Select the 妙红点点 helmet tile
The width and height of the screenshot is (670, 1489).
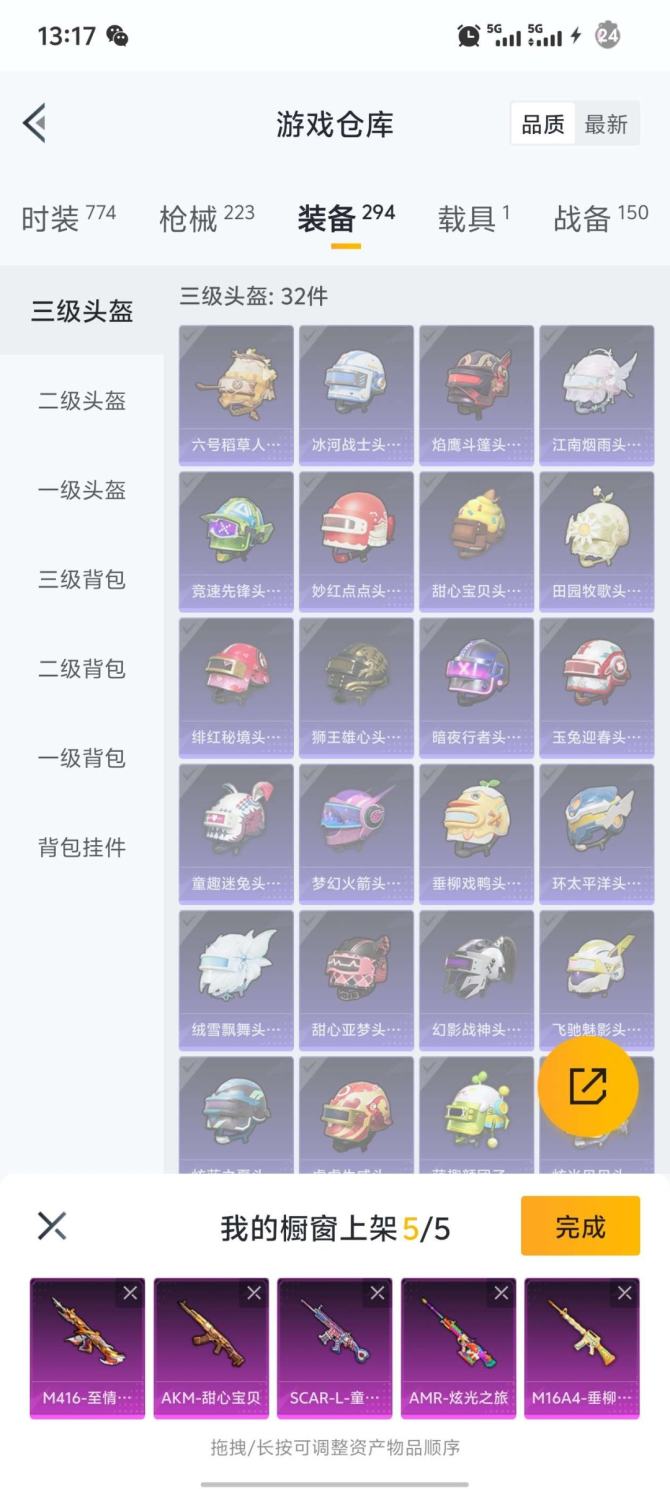356,541
